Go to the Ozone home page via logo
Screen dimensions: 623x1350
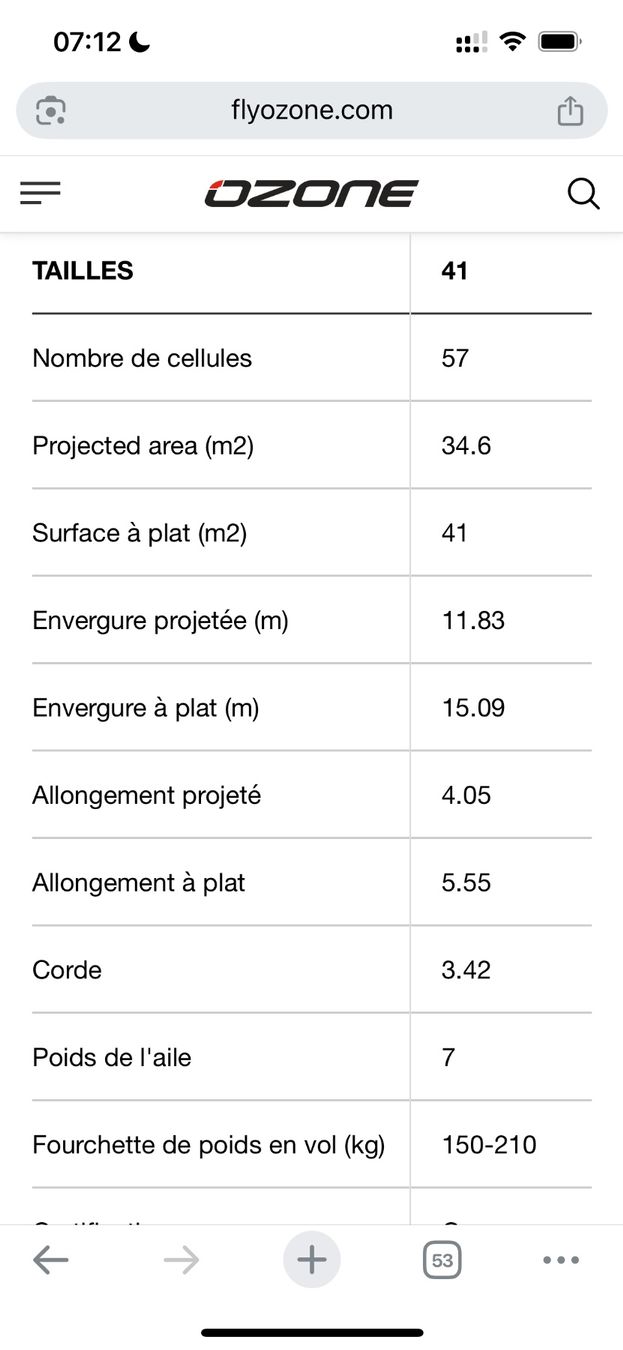coord(311,193)
